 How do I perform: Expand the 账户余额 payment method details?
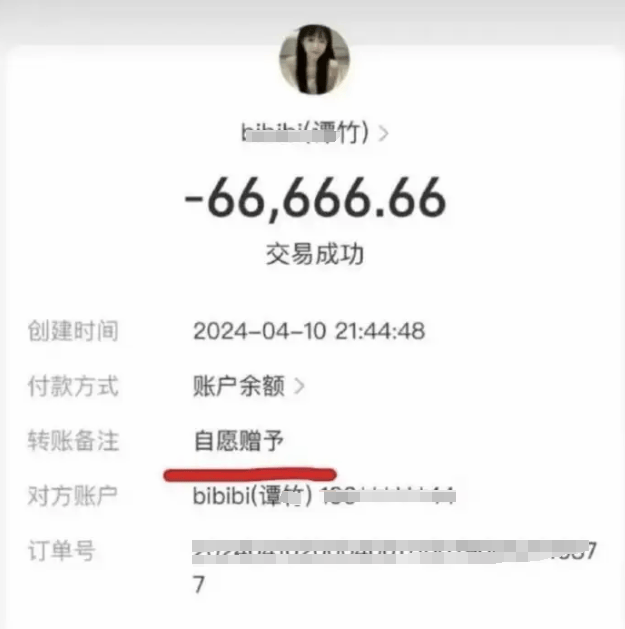[x=248, y=386]
